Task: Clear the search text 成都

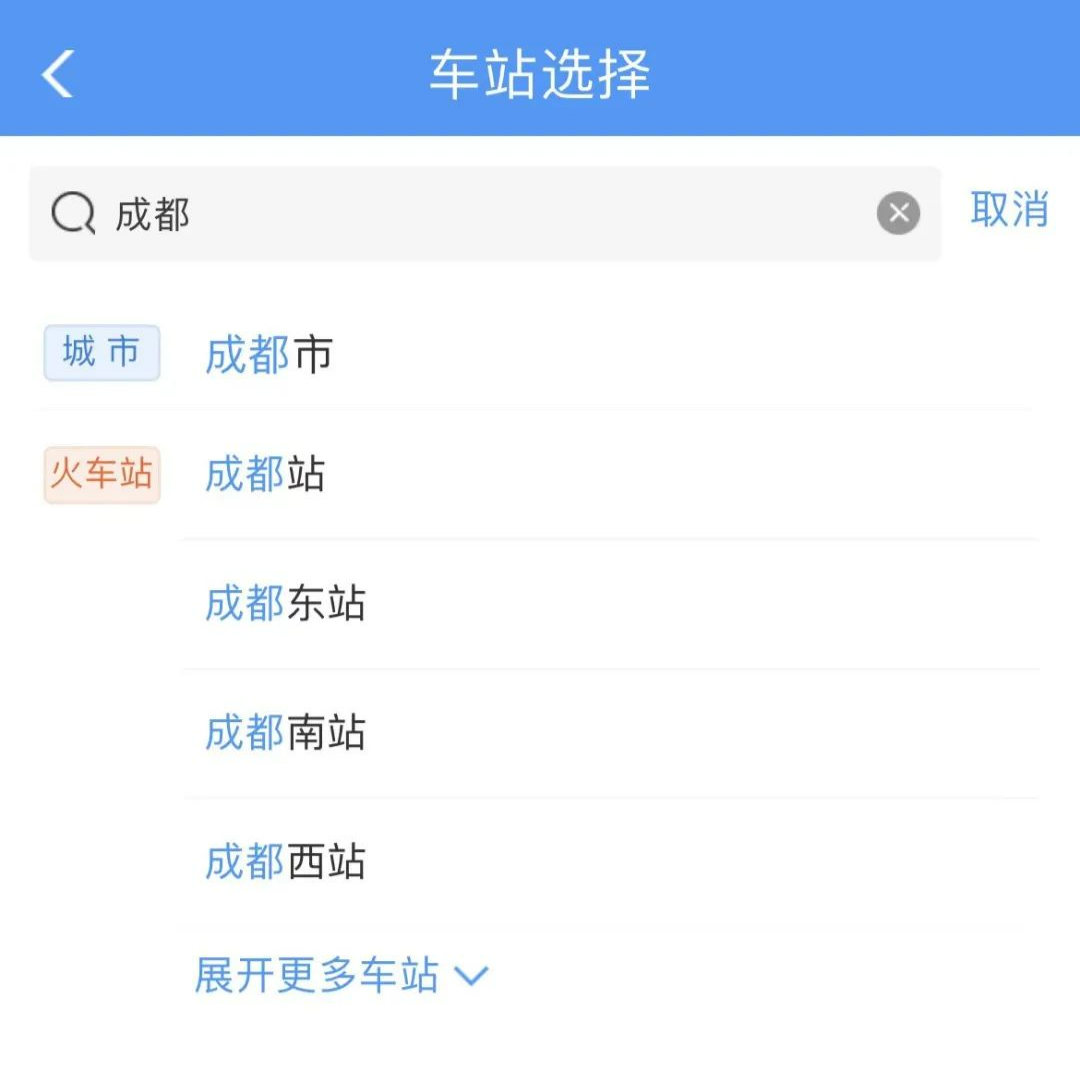Action: click(898, 213)
